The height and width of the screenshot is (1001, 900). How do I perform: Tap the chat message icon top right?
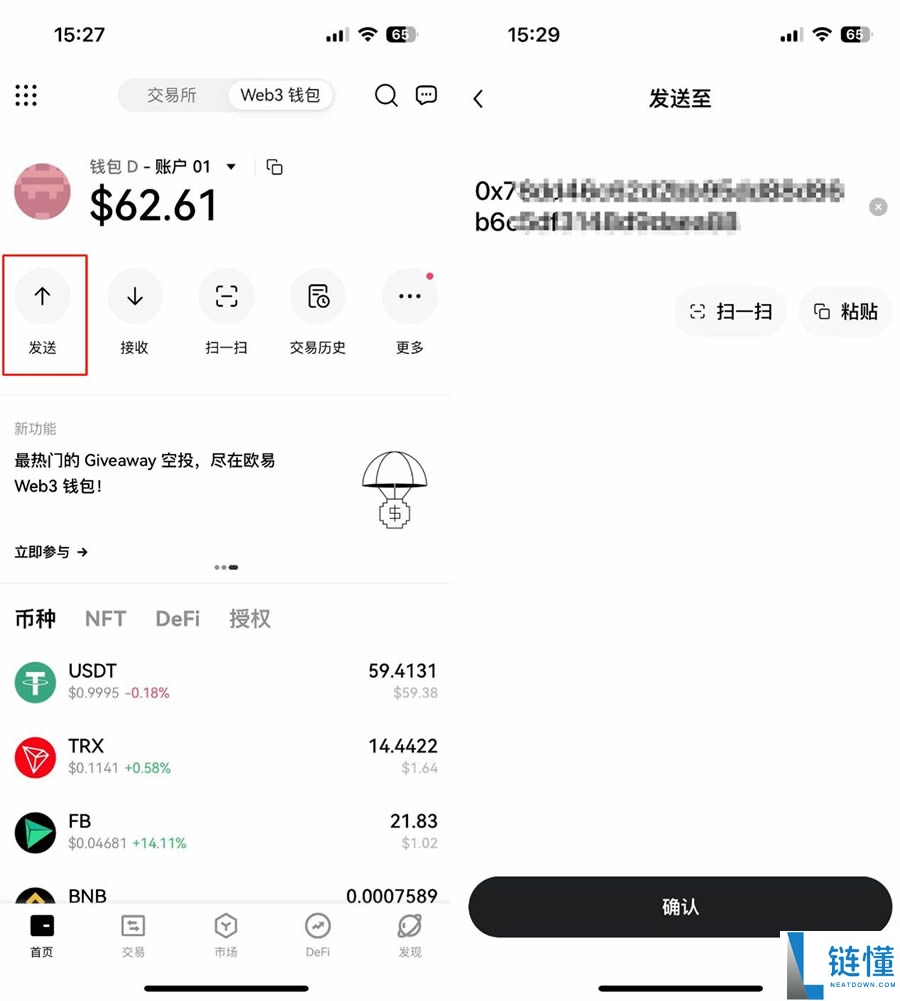coord(426,95)
